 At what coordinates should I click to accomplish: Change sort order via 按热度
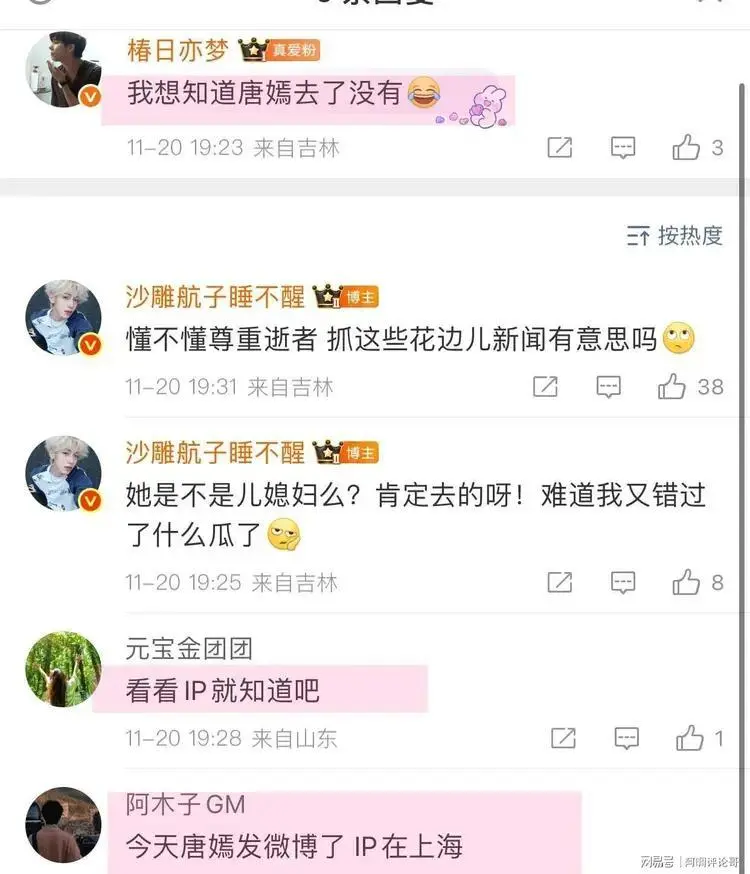click(675, 236)
